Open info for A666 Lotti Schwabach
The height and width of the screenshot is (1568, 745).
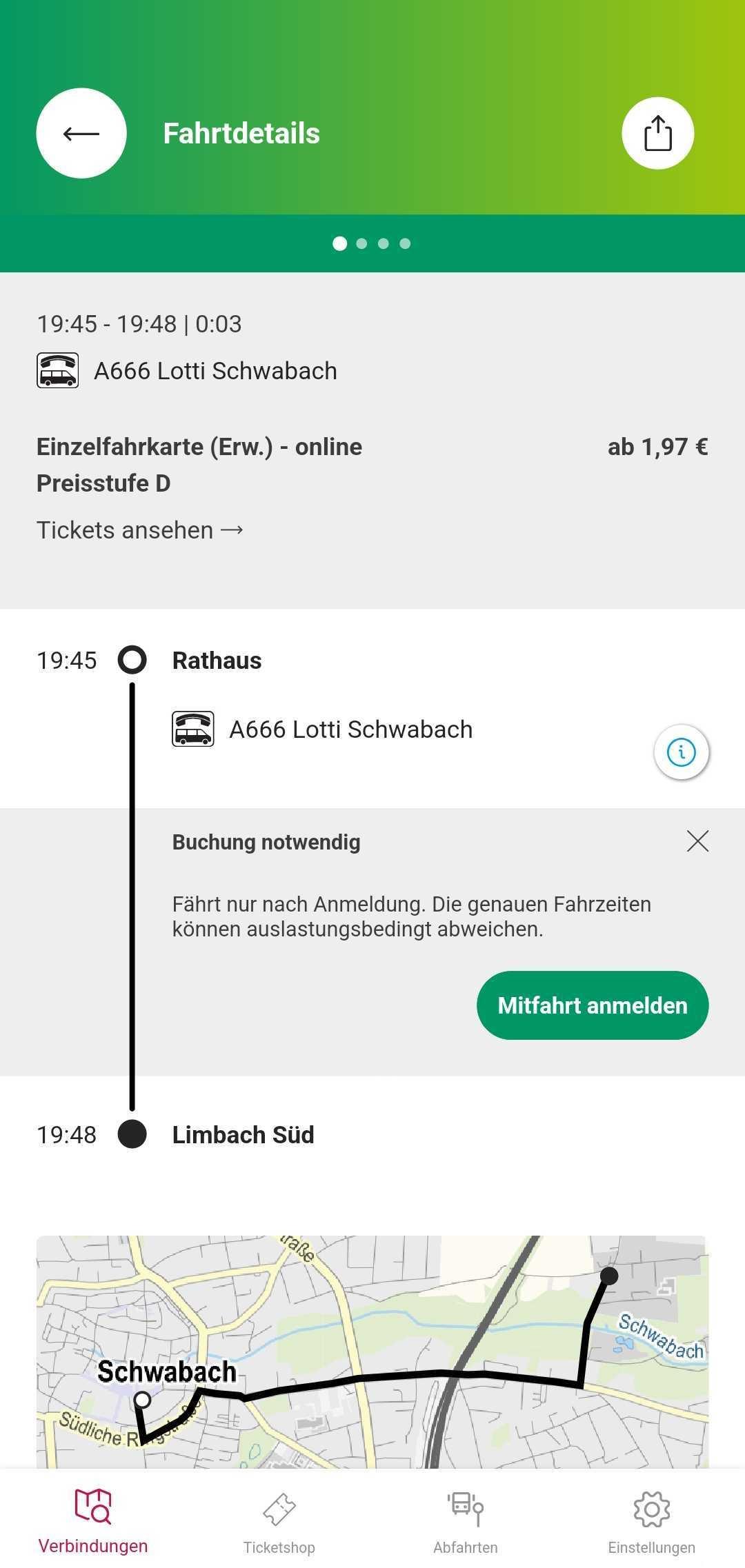coord(682,752)
